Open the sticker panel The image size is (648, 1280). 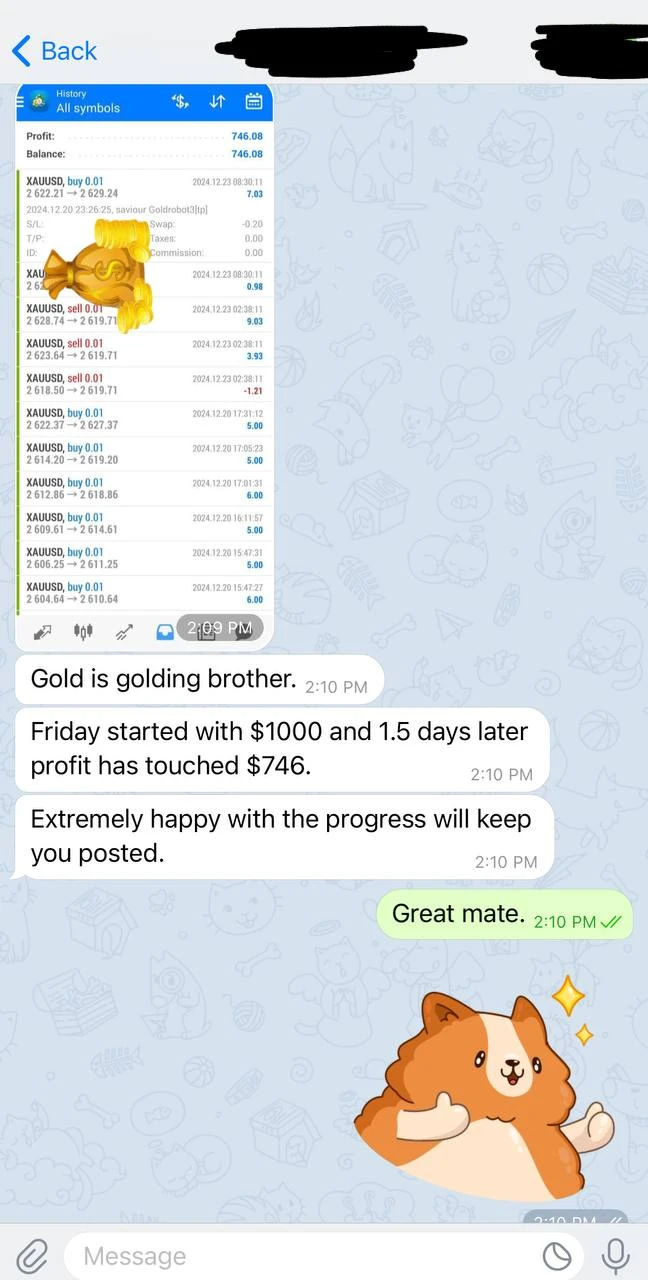(x=557, y=1256)
